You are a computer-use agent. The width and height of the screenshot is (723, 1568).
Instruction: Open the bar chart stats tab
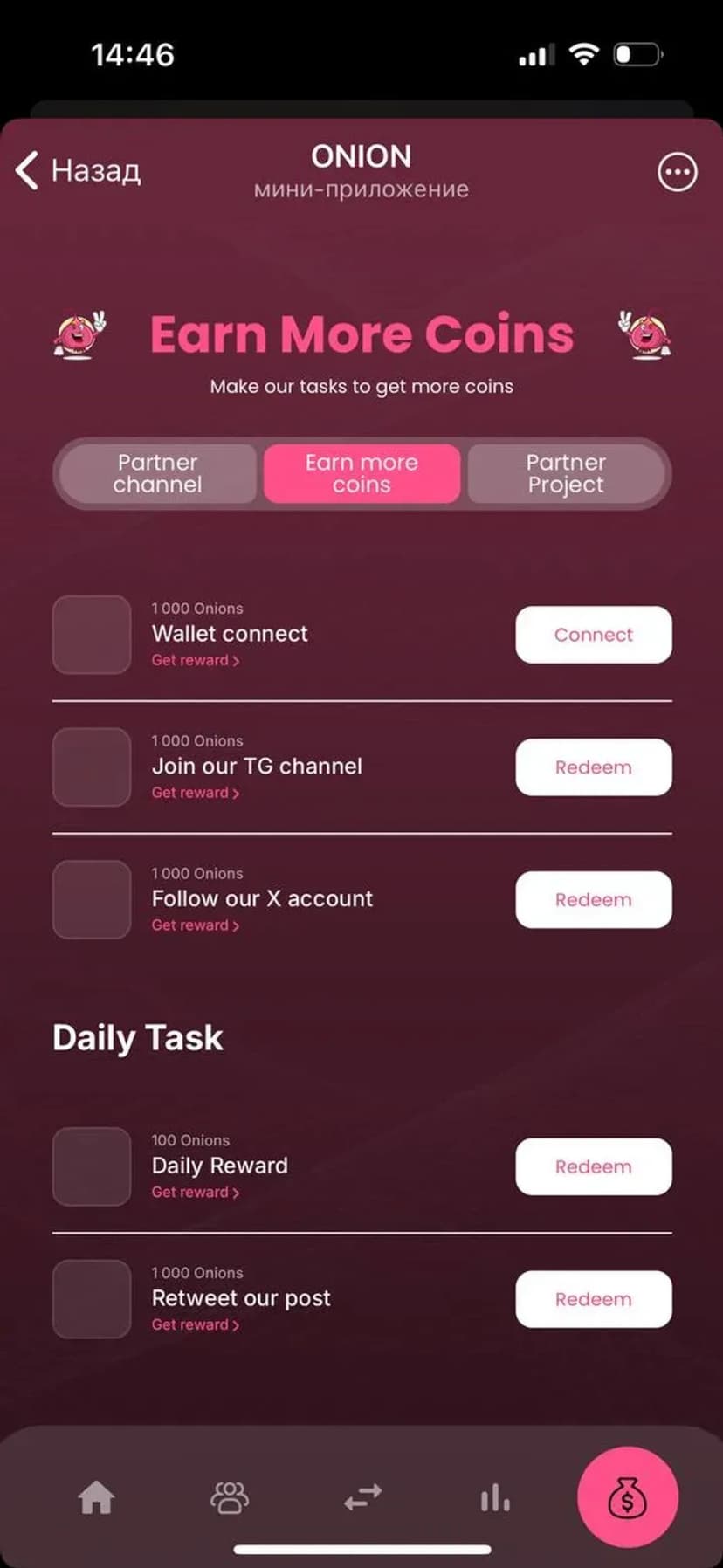(495, 1498)
